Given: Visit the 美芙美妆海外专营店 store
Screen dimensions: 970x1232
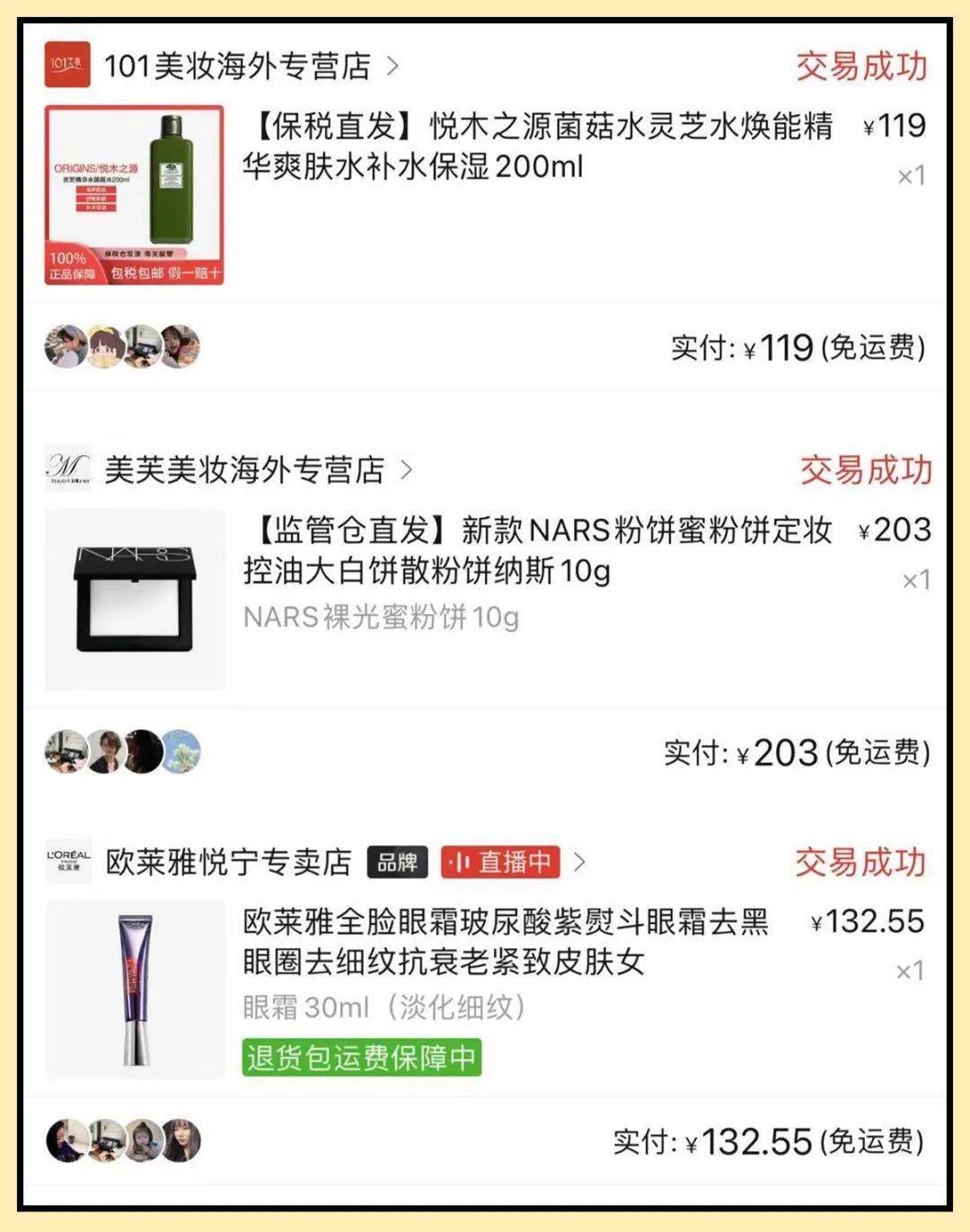Looking at the screenshot, I should (244, 470).
